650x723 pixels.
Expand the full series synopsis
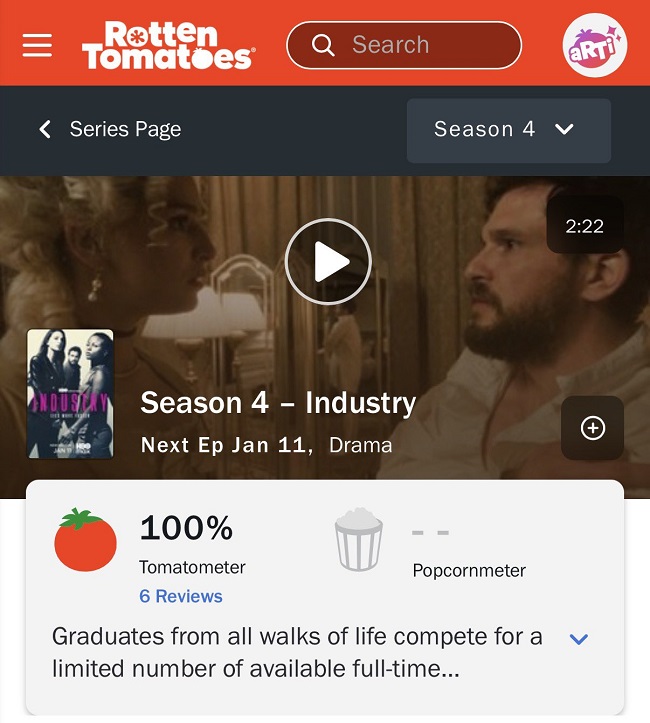click(578, 639)
